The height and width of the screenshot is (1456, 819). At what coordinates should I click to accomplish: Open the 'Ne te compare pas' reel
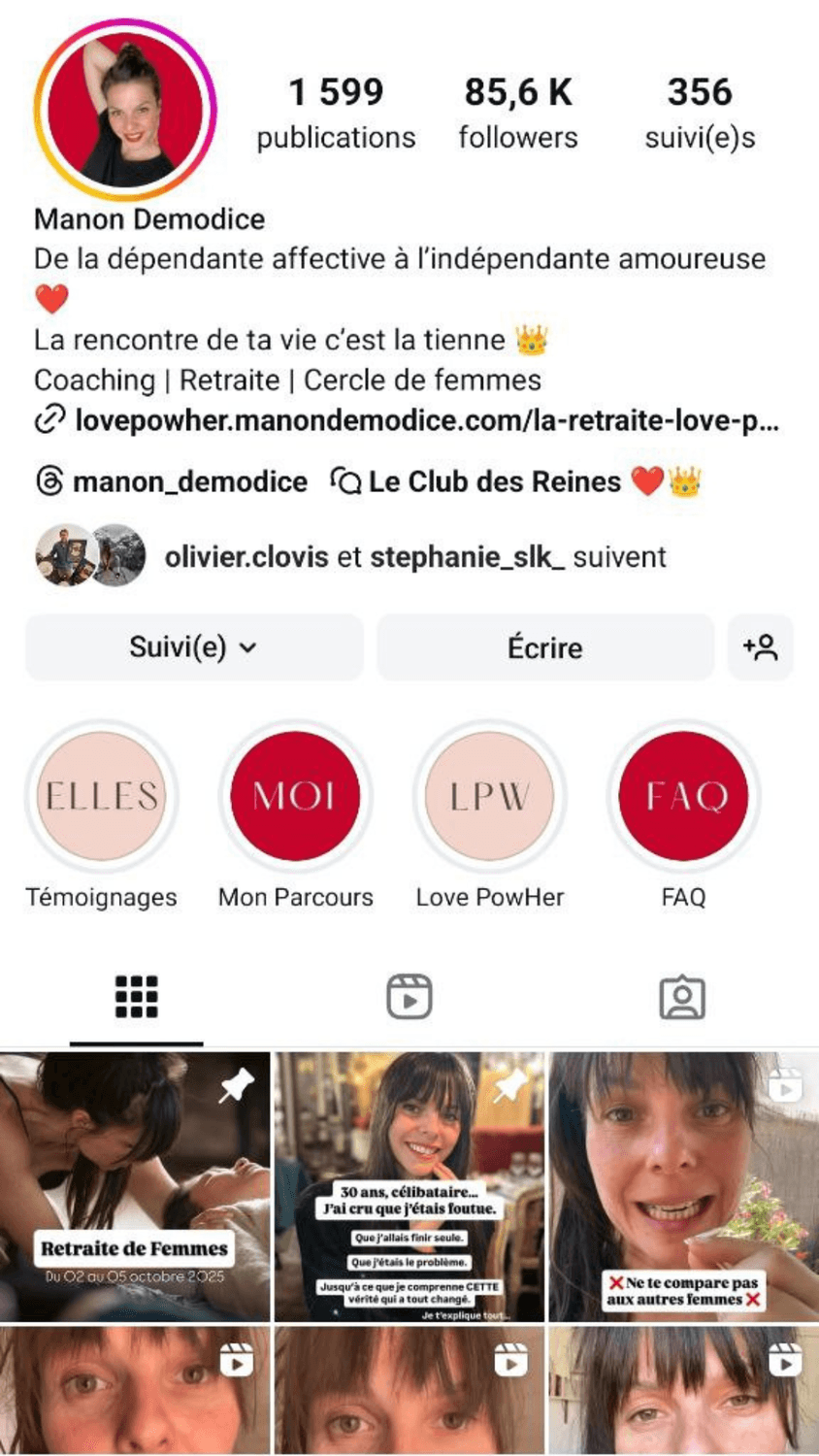pyautogui.click(x=684, y=1186)
